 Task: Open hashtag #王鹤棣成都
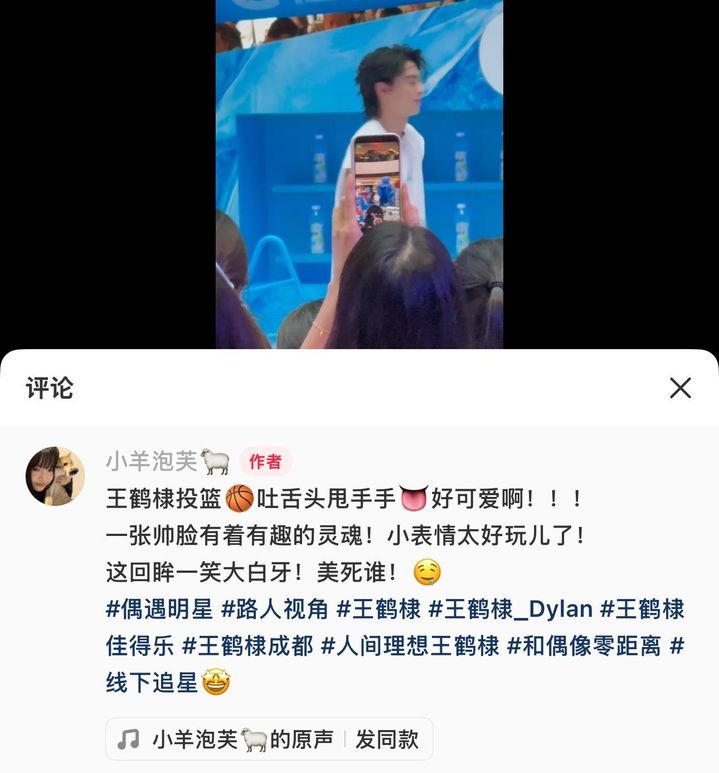246,646
